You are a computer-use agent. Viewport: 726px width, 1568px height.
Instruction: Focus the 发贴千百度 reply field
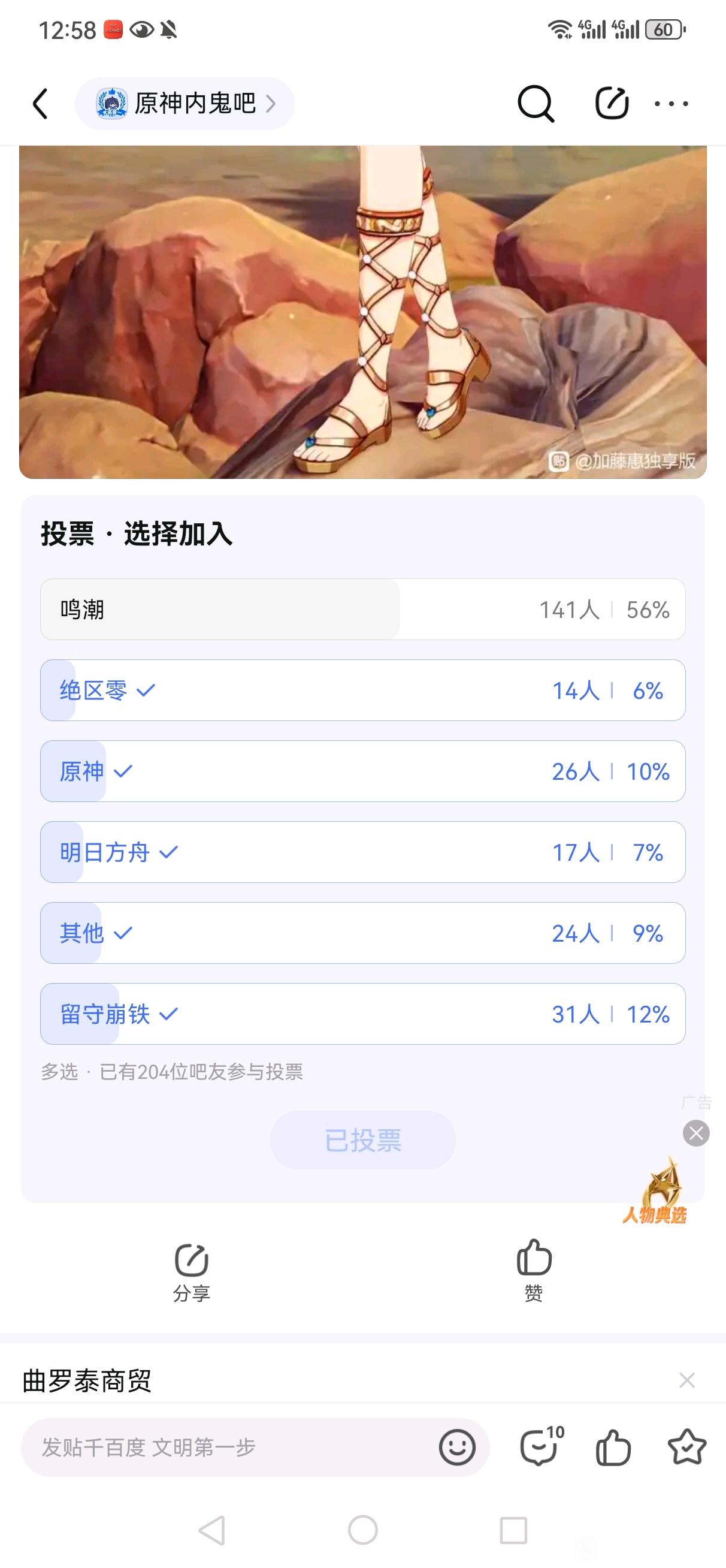pyautogui.click(x=231, y=1448)
